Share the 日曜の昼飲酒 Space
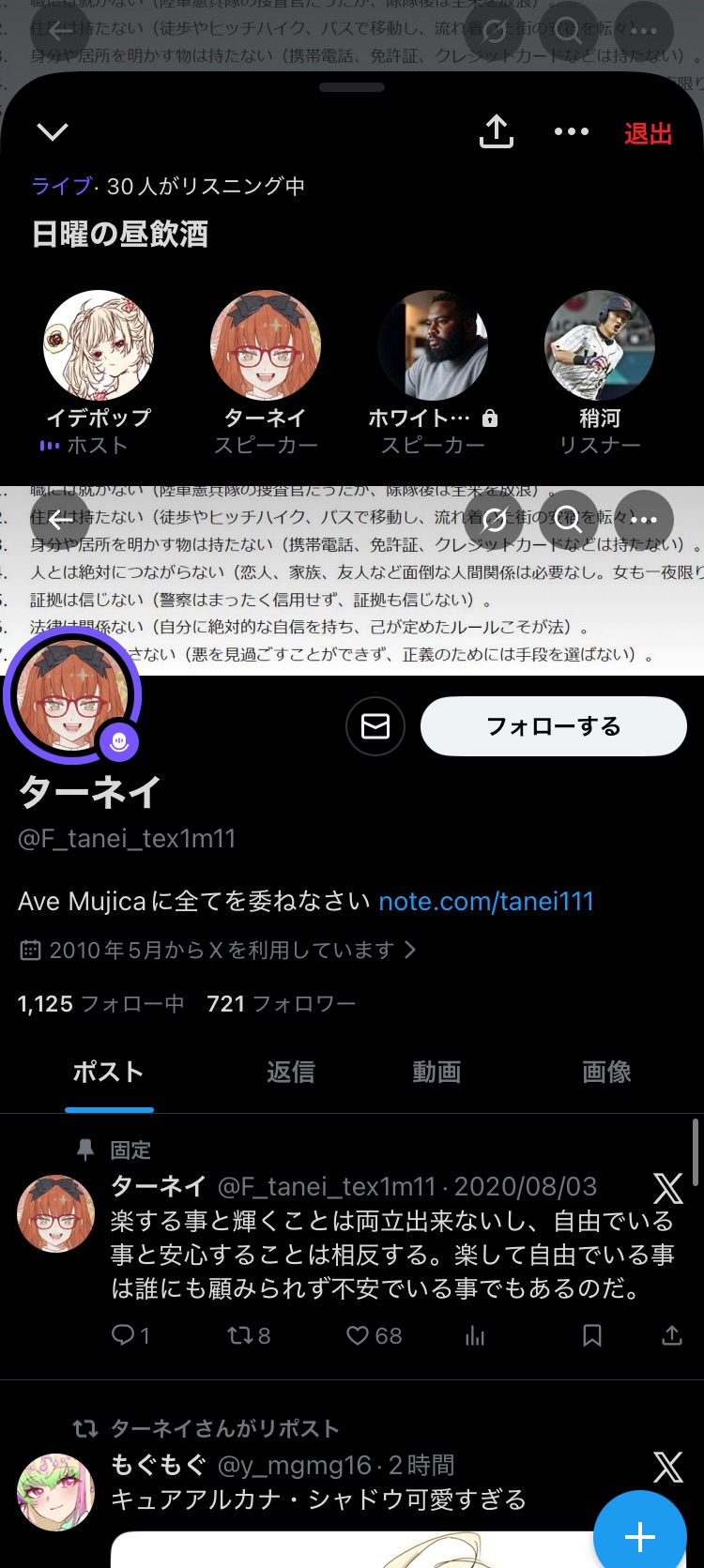This screenshot has width=704, height=1568. click(497, 132)
